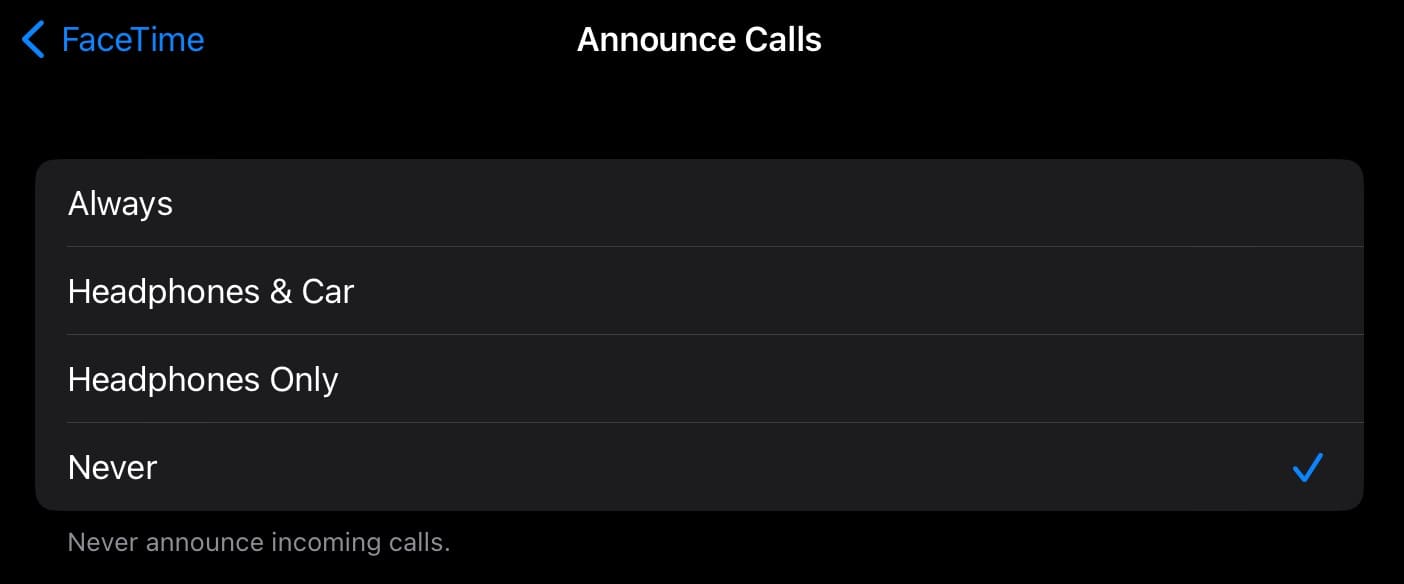
Task: Go back to FaceTime settings
Action: [113, 40]
